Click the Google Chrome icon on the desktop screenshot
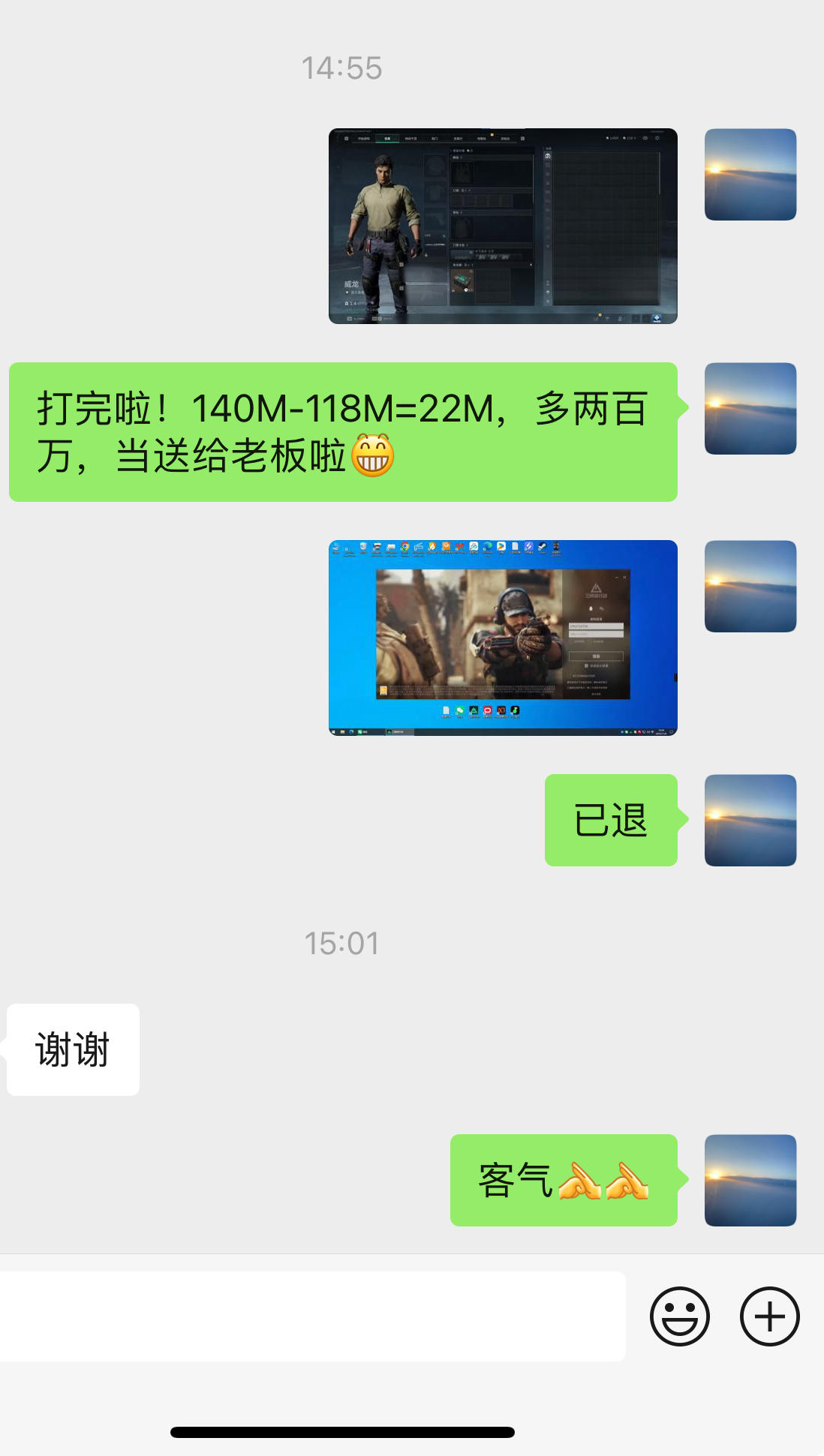The width and height of the screenshot is (824, 1456). point(404,546)
